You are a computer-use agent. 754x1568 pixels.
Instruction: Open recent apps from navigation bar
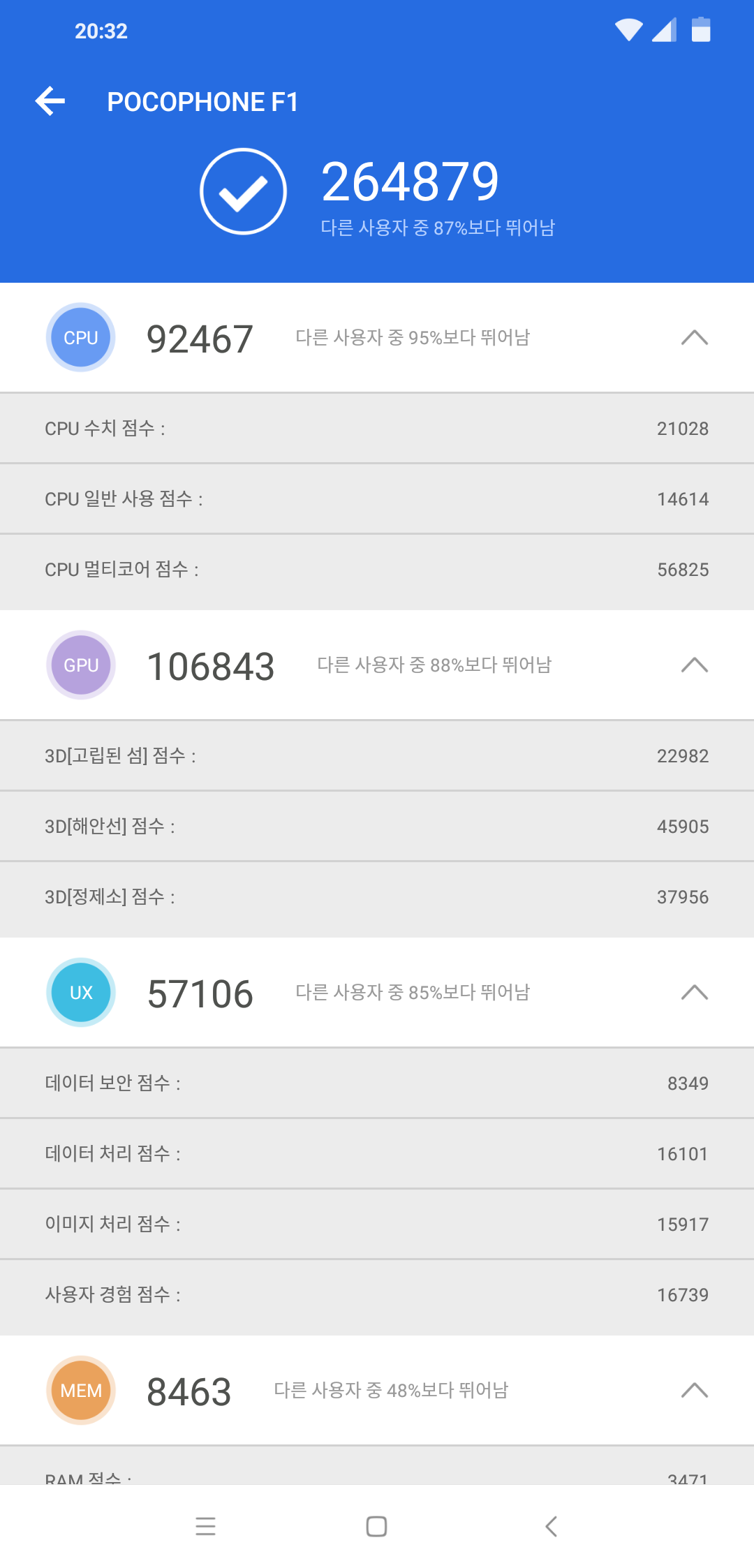pos(205,1526)
